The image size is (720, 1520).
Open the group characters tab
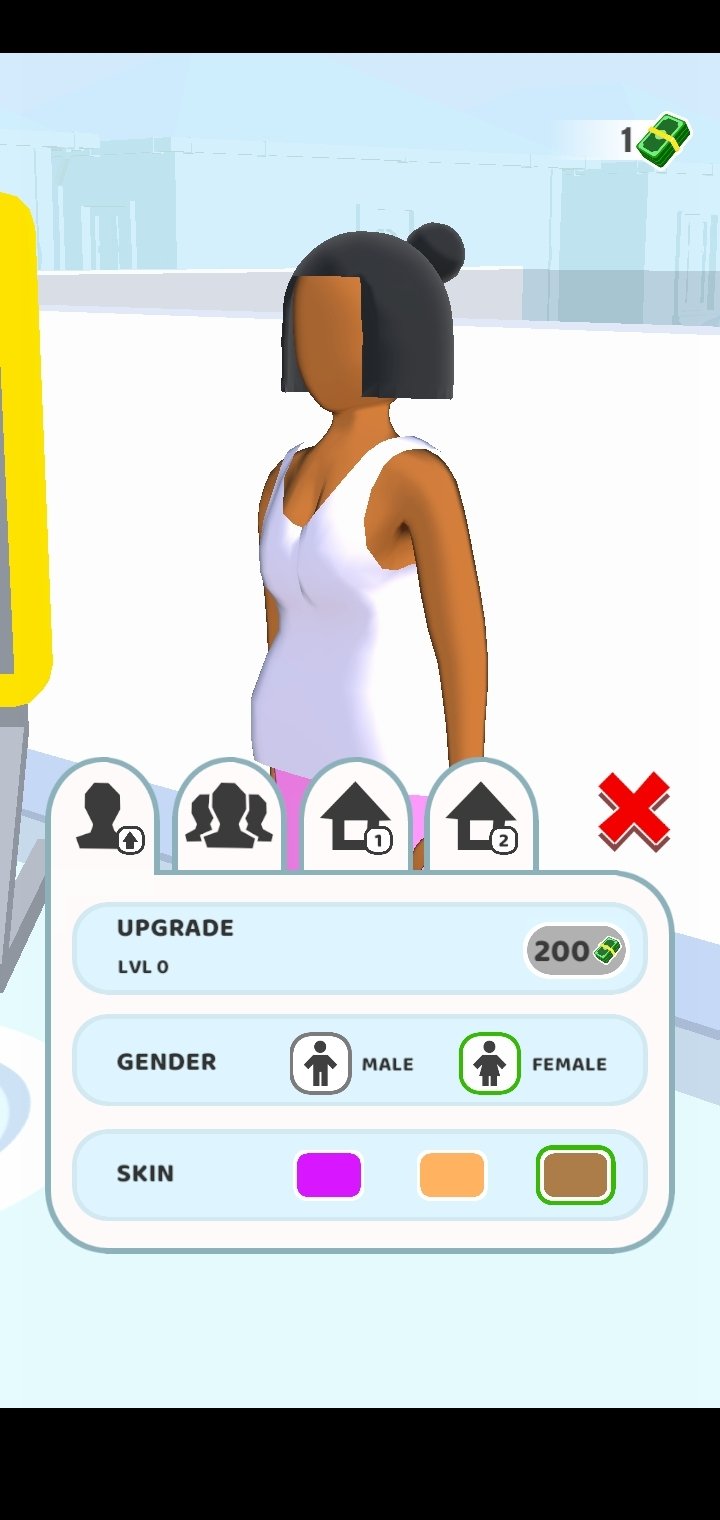229,817
